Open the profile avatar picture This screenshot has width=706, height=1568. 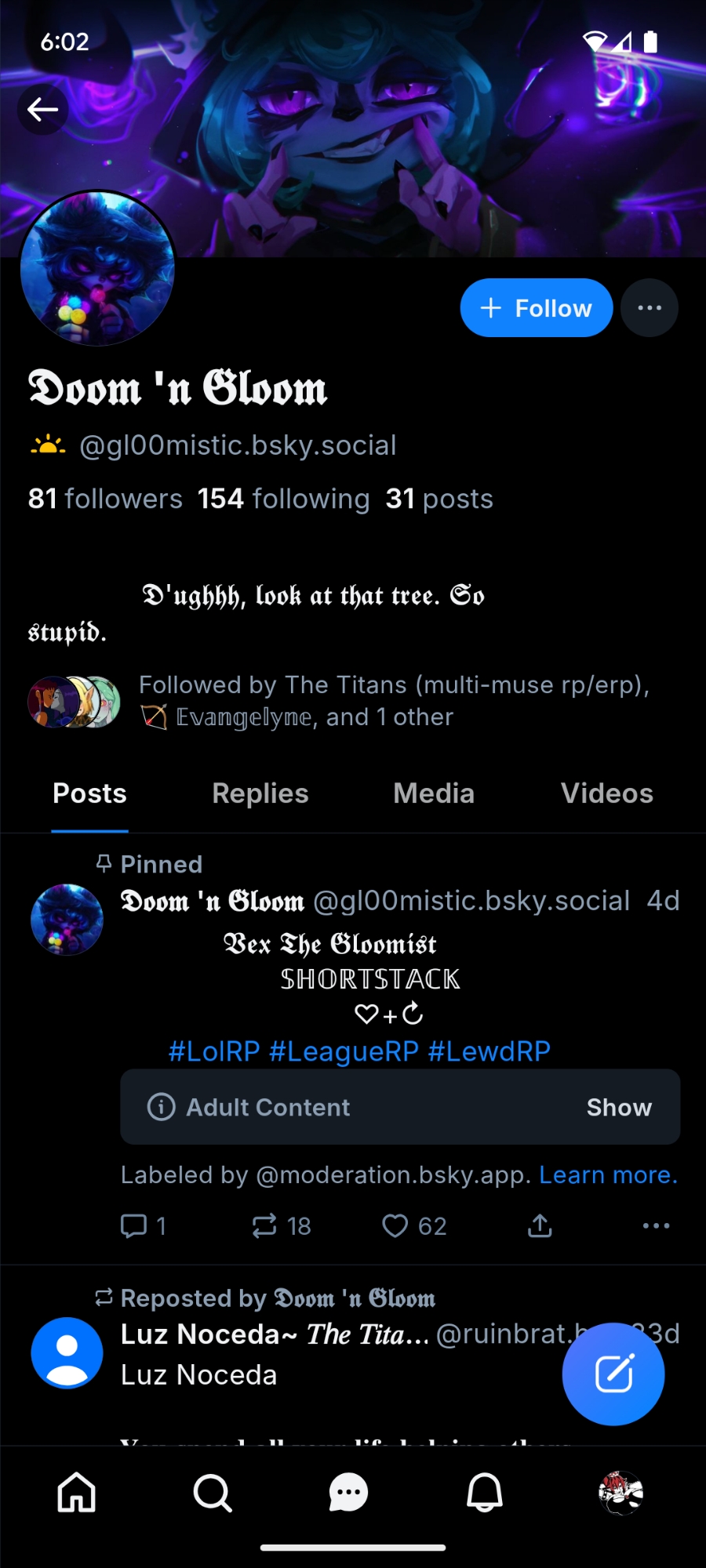pyautogui.click(x=97, y=269)
